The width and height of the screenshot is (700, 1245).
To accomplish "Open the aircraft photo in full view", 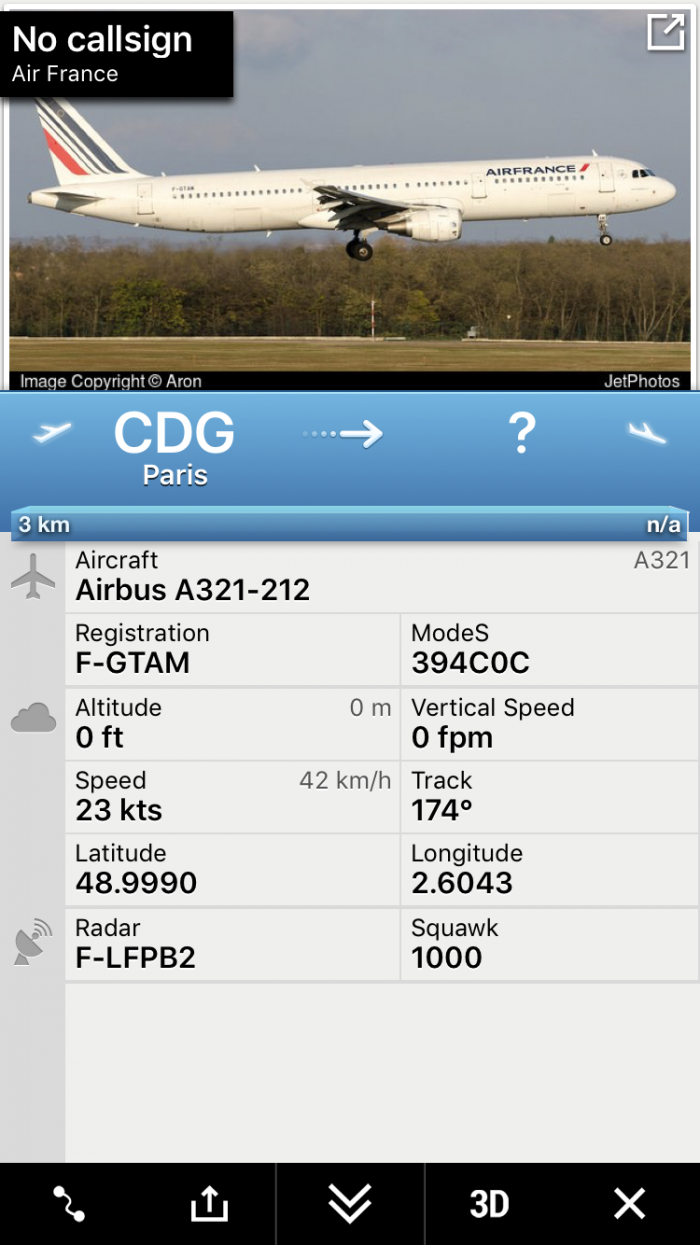I will 665,32.
